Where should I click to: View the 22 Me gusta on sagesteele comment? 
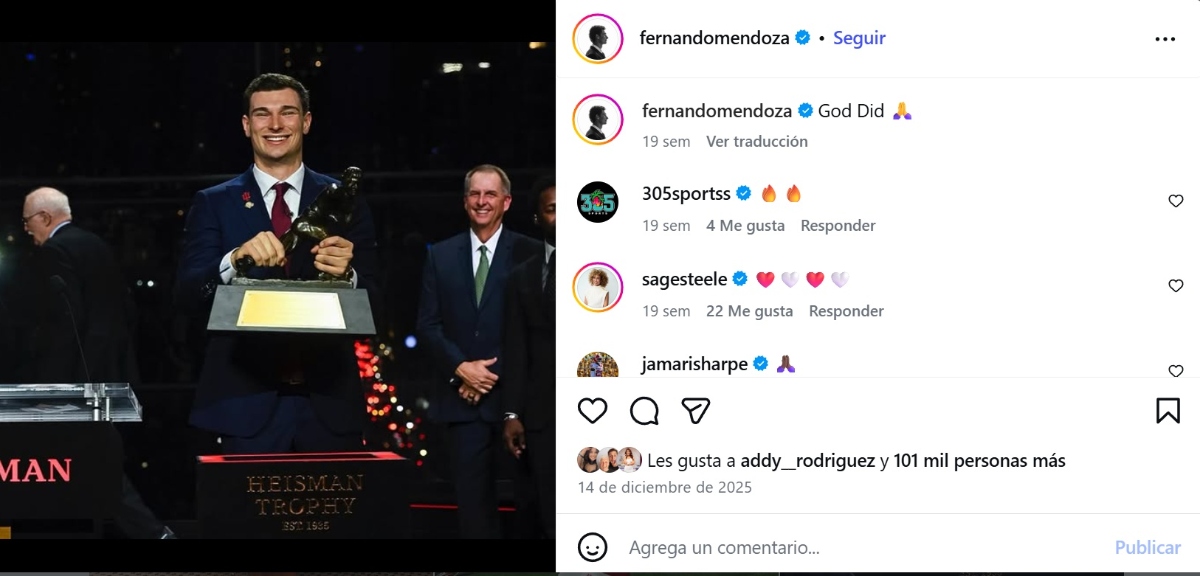tap(749, 311)
